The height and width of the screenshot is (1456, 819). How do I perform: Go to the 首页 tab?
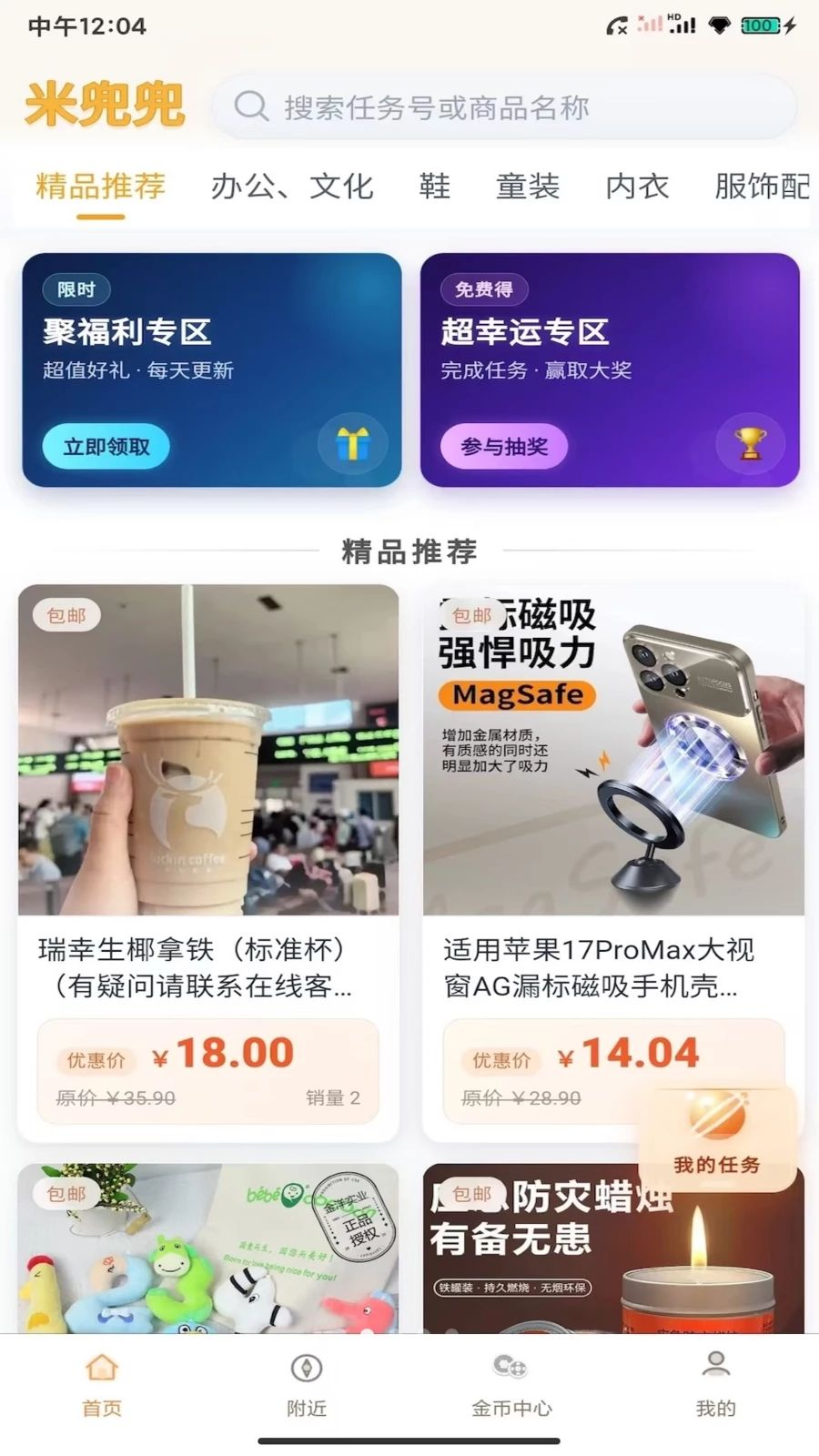[x=102, y=1385]
